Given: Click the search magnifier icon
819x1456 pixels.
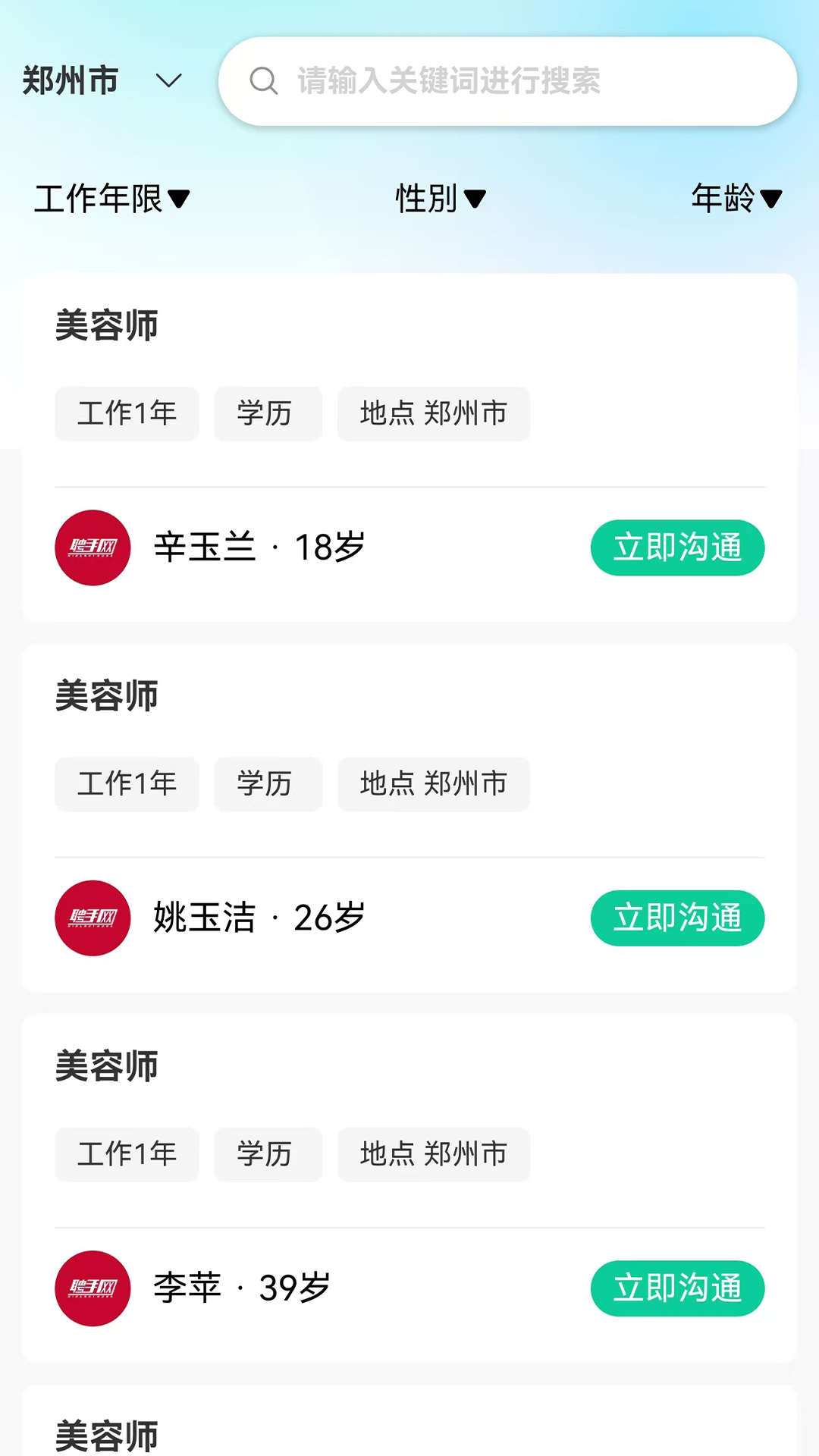Looking at the screenshot, I should 264,82.
